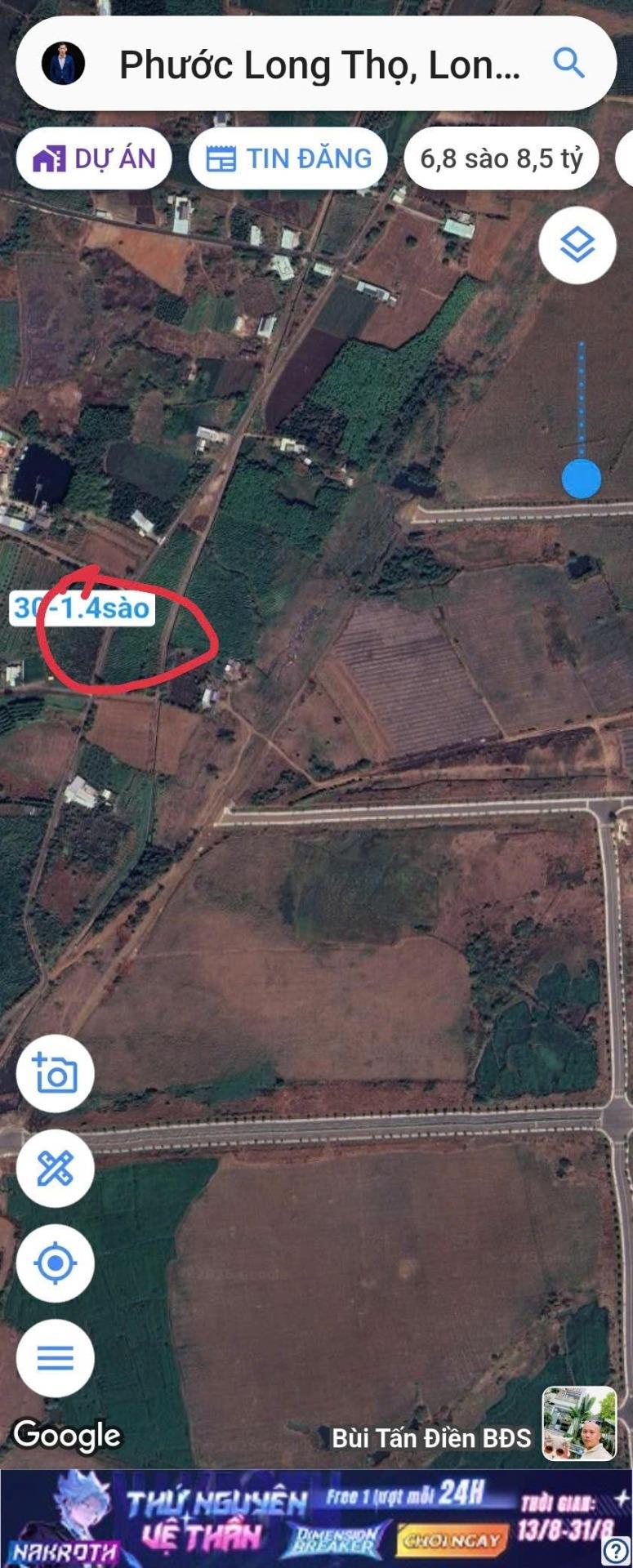
Task: Open the 6,8 sào 8,5 tỷ chip
Action: tap(501, 158)
